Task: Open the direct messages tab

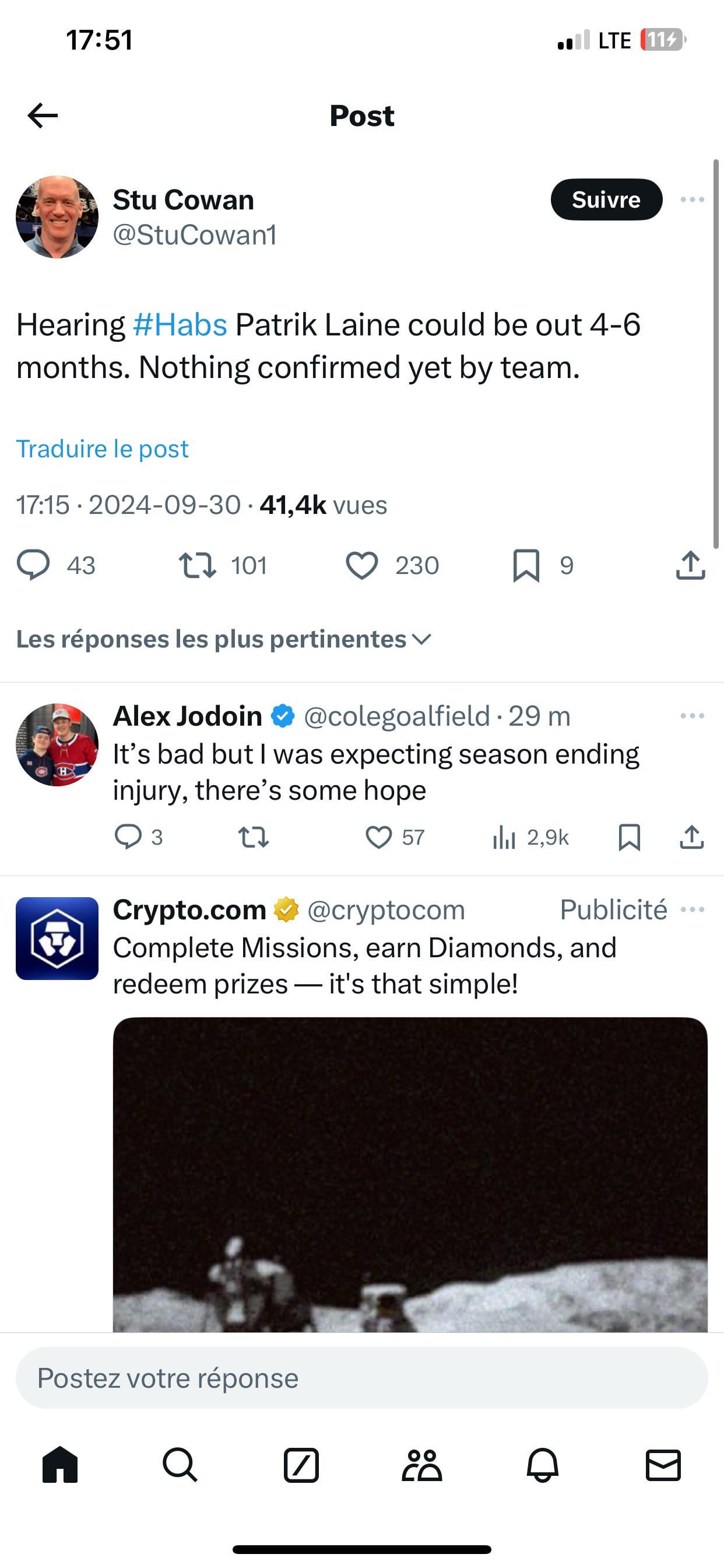Action: (663, 1465)
